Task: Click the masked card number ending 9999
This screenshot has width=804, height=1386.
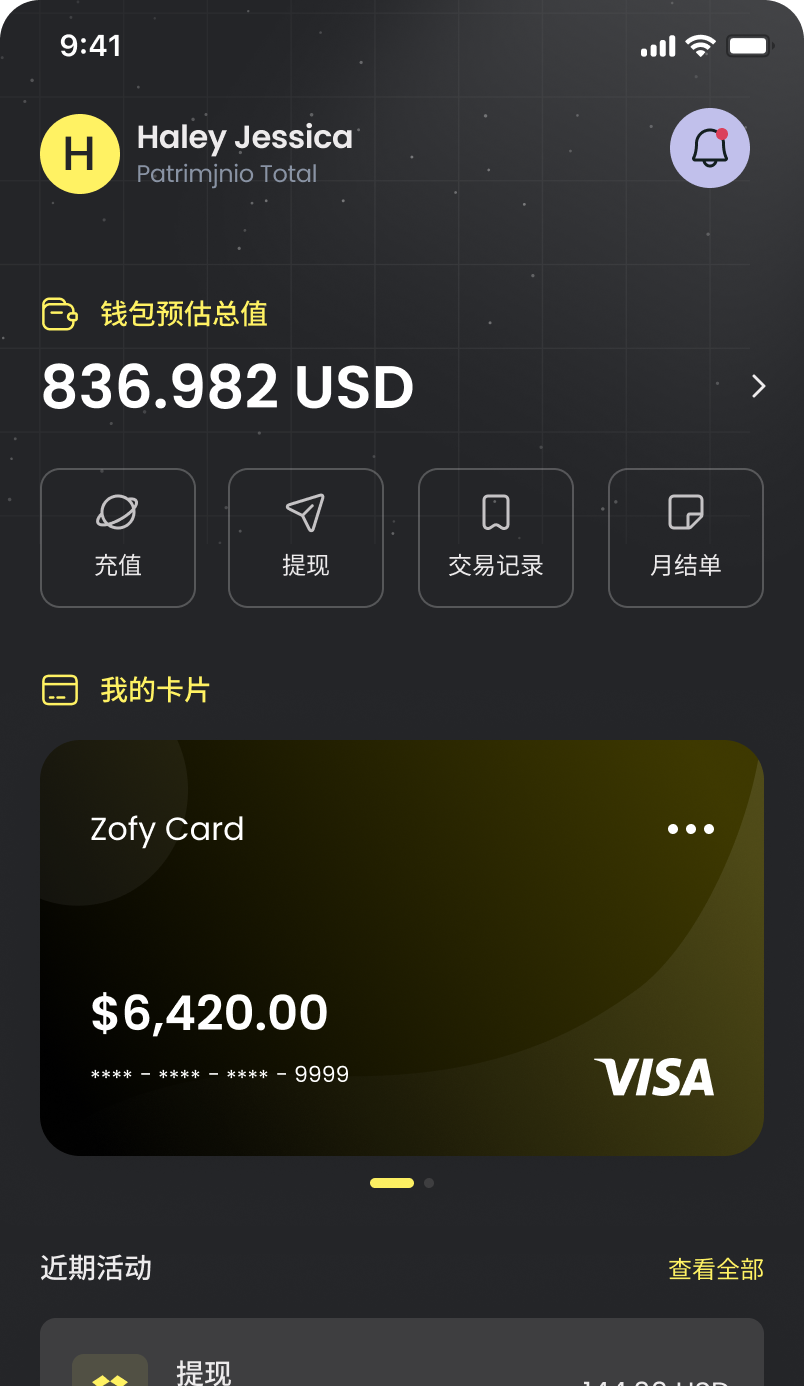Action: [218, 1074]
